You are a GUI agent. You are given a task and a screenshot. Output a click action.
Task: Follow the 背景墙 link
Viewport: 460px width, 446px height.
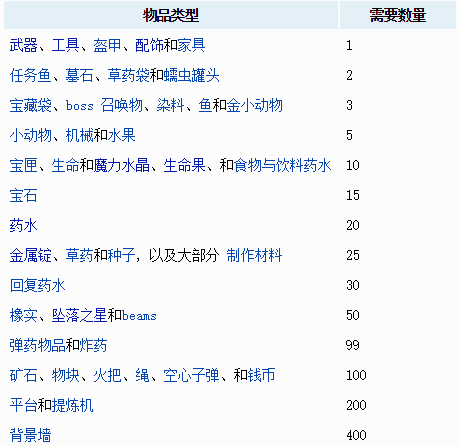point(30,435)
